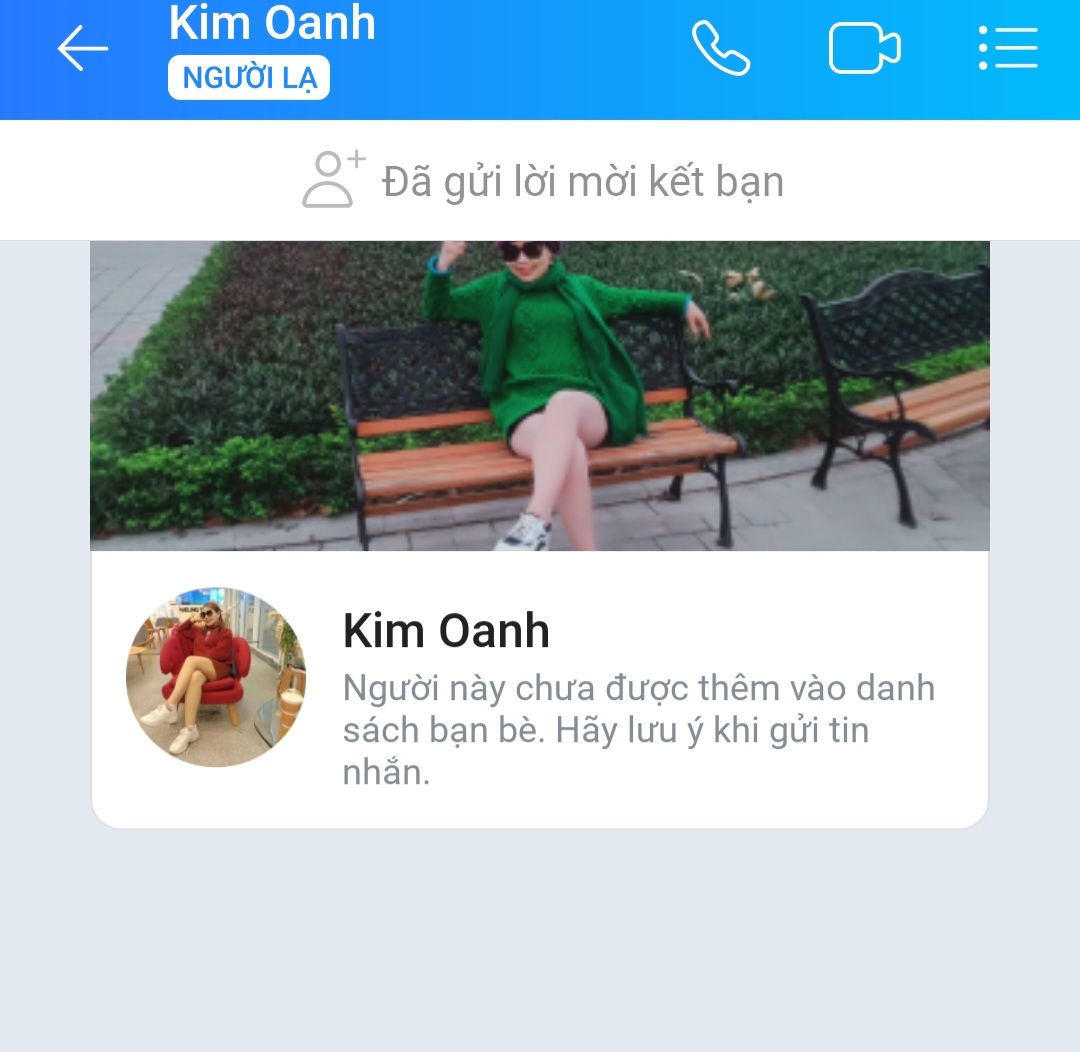Start a video call with Kim Oanh
The height and width of the screenshot is (1052, 1080).
tap(865, 48)
